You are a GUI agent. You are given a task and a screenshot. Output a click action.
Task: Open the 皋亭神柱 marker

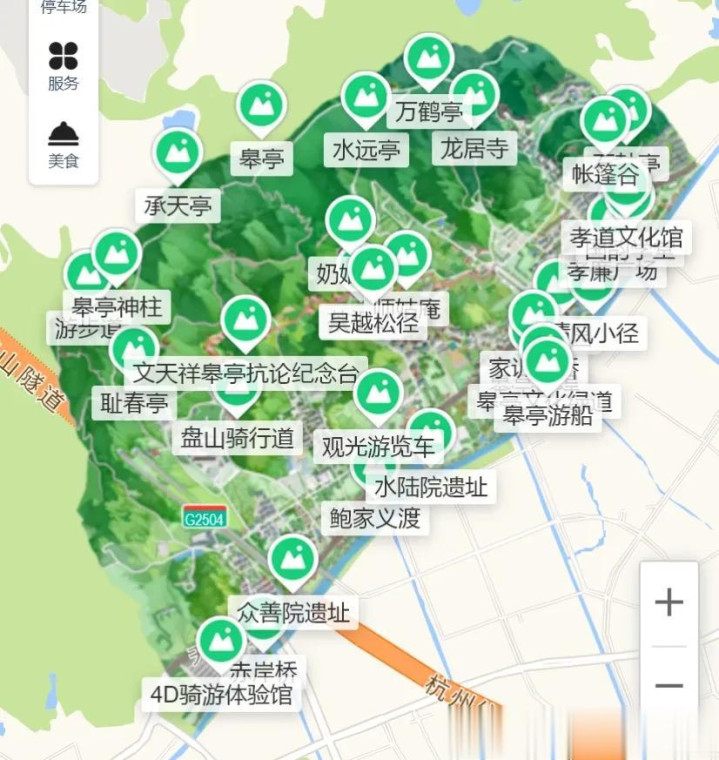[x=116, y=254]
